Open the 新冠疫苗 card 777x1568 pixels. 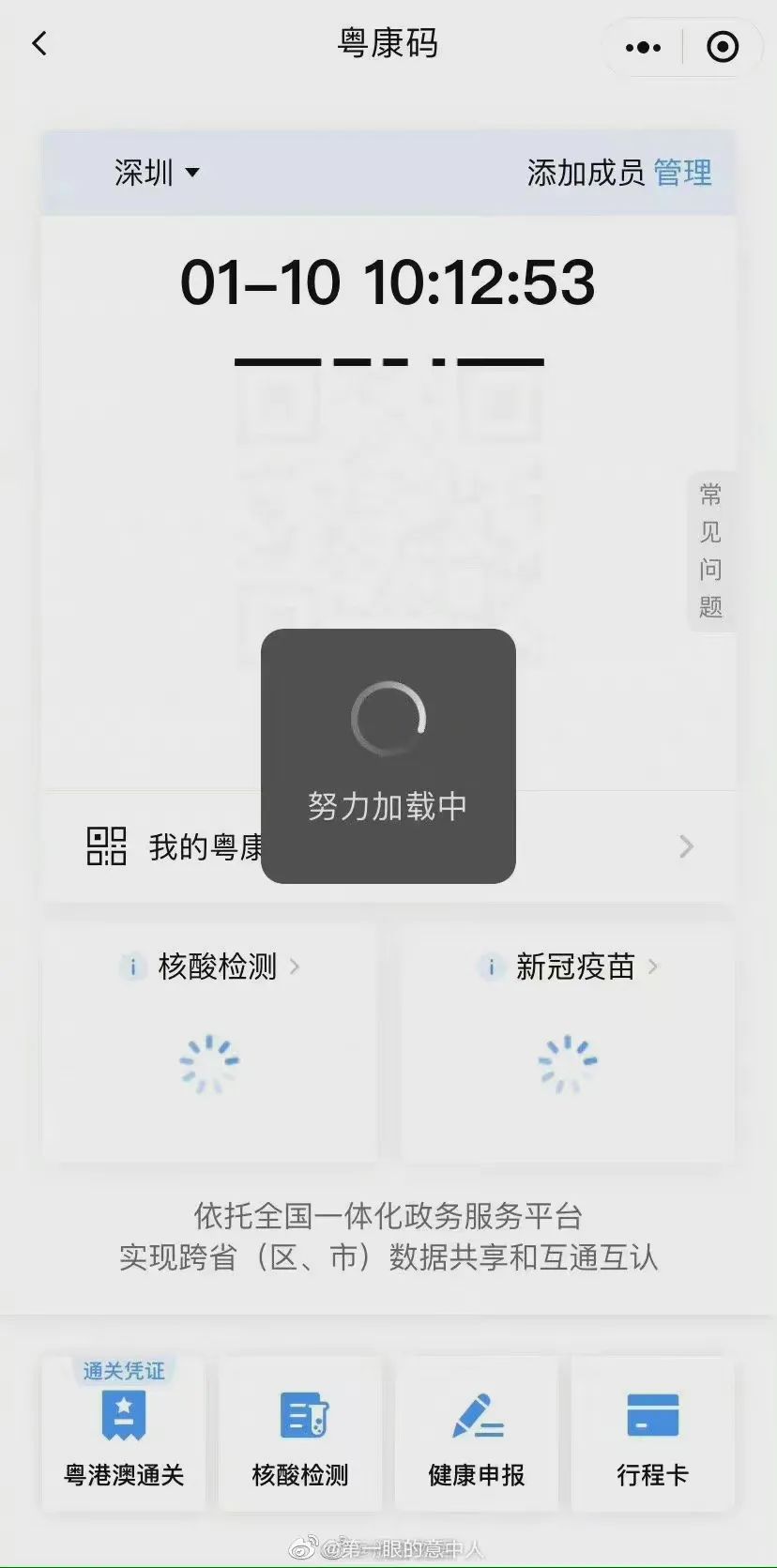pyautogui.click(x=567, y=1042)
